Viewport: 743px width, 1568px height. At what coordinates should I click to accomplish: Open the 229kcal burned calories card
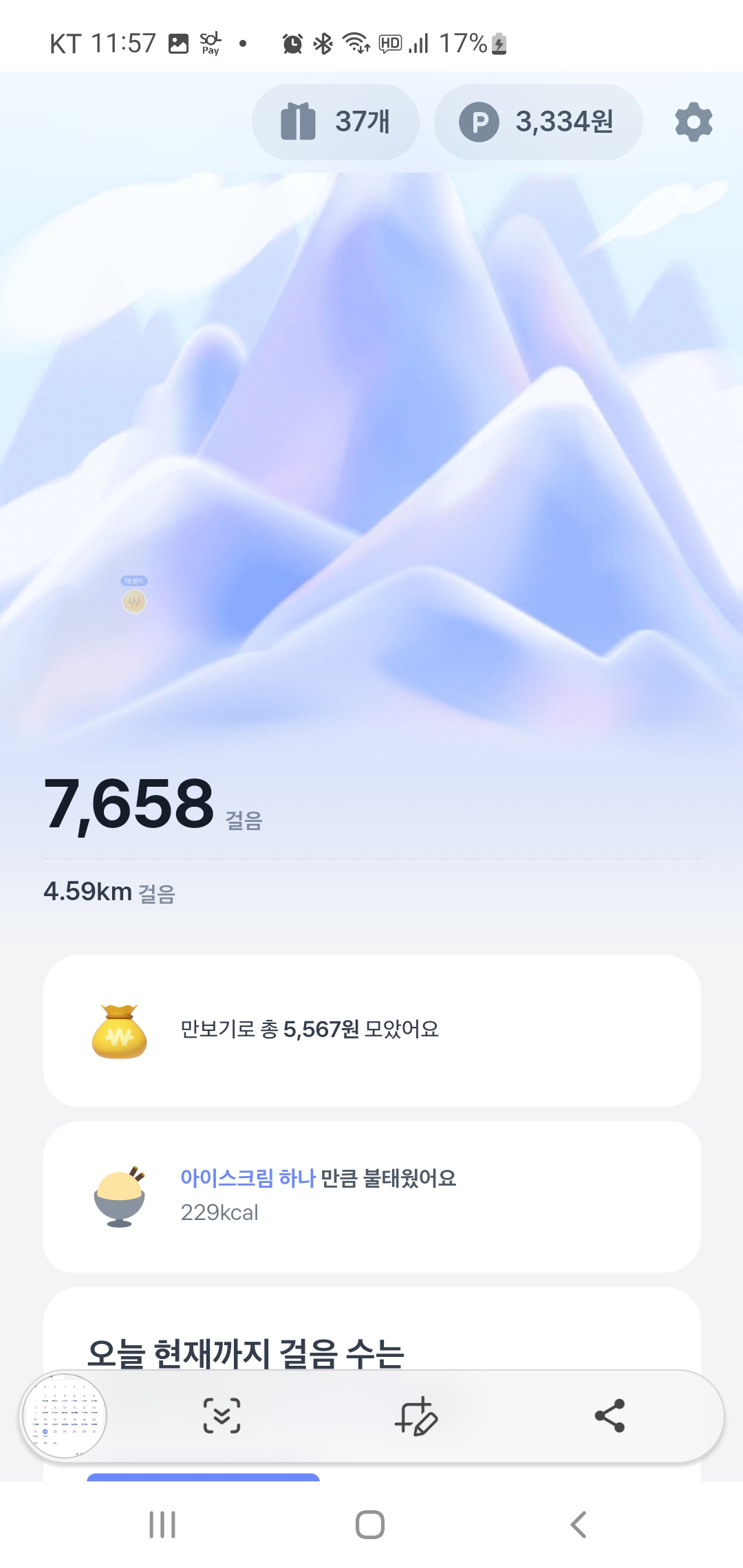pos(371,1197)
